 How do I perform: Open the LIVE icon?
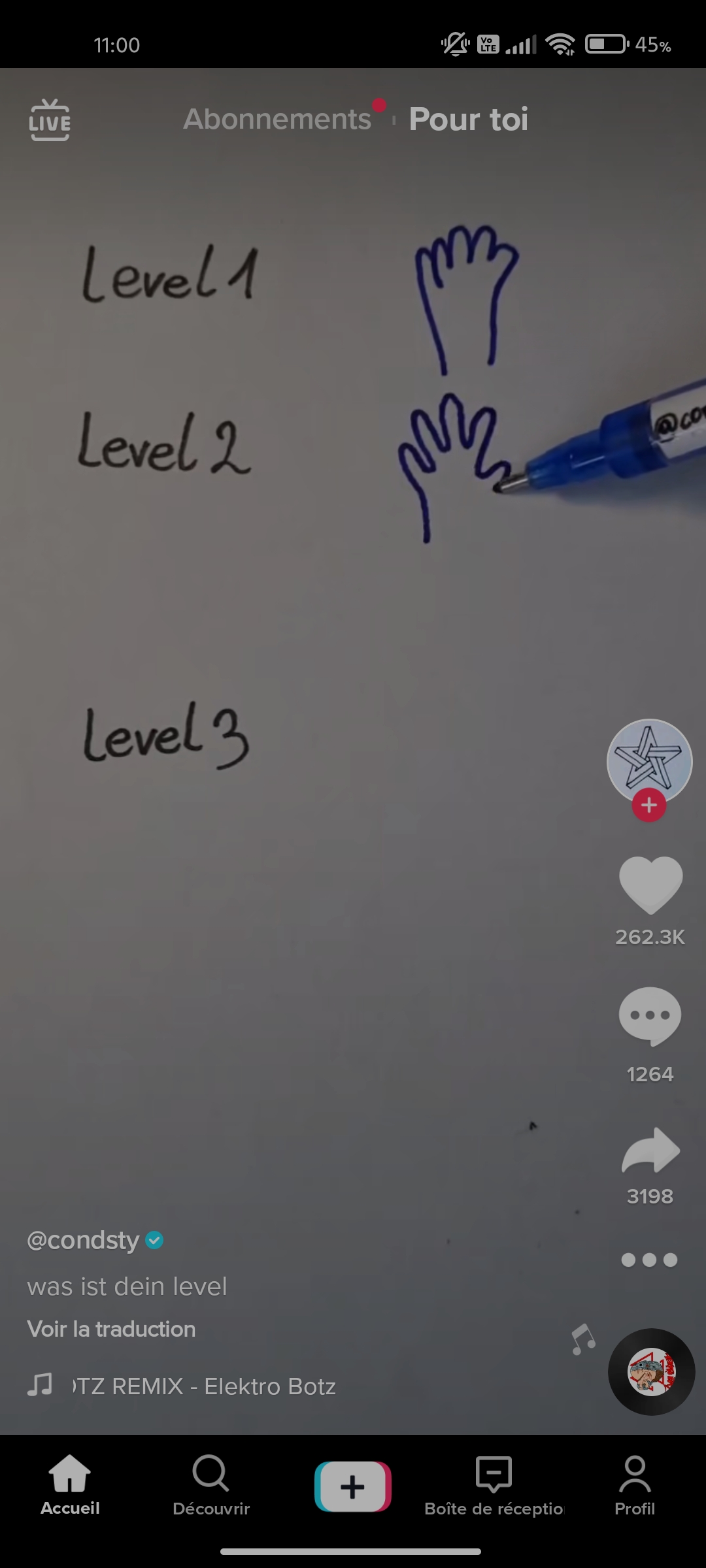(50, 120)
